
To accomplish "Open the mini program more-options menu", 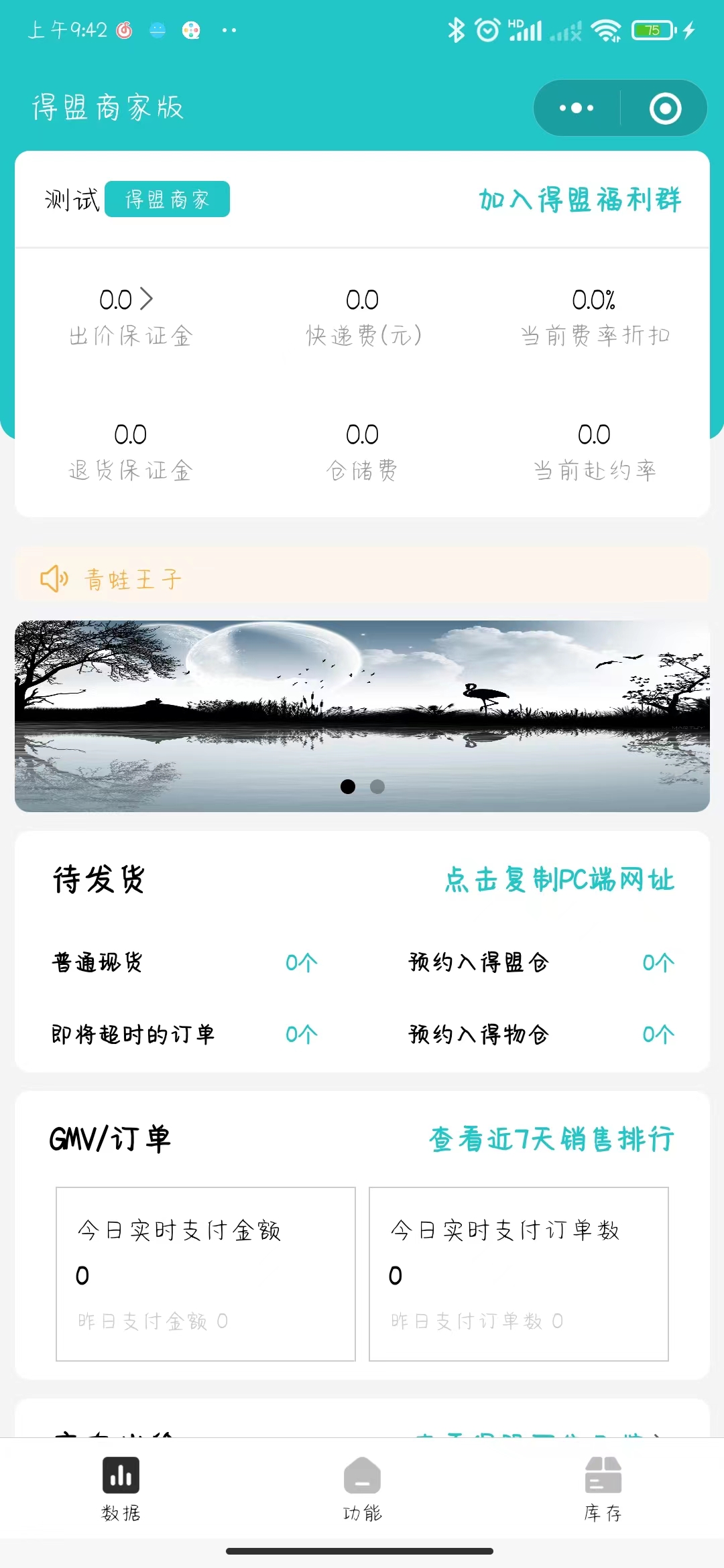I will pos(577,108).
